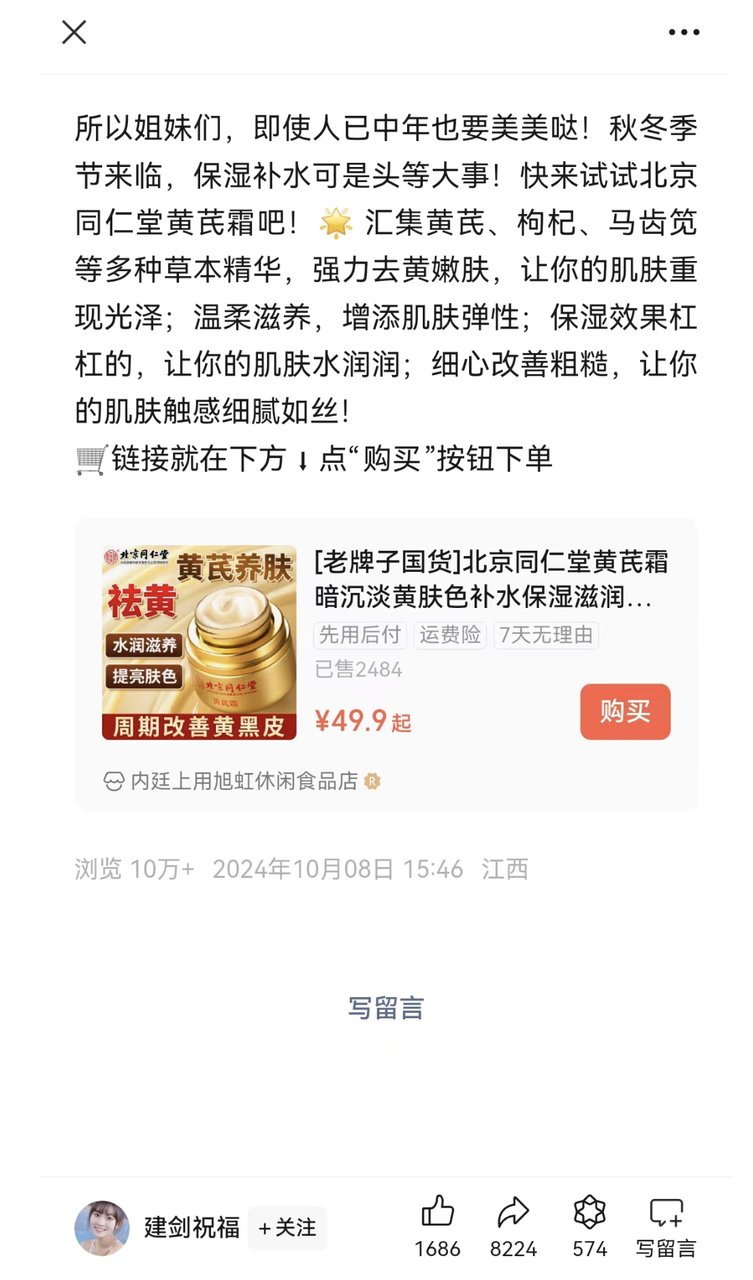
Task: Share the article (8224 shares)
Action: pos(513,1213)
